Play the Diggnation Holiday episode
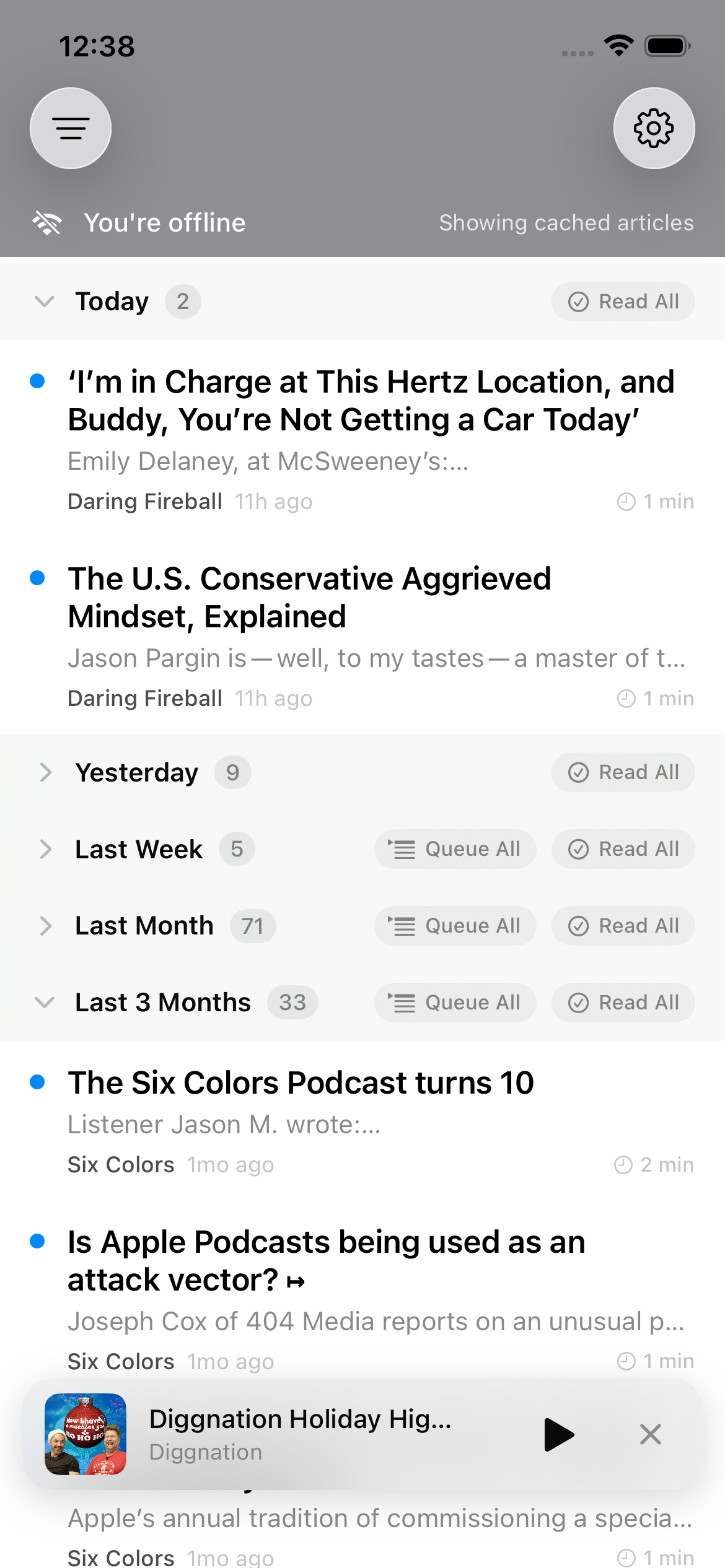This screenshot has height=1568, width=725. coord(558,1435)
